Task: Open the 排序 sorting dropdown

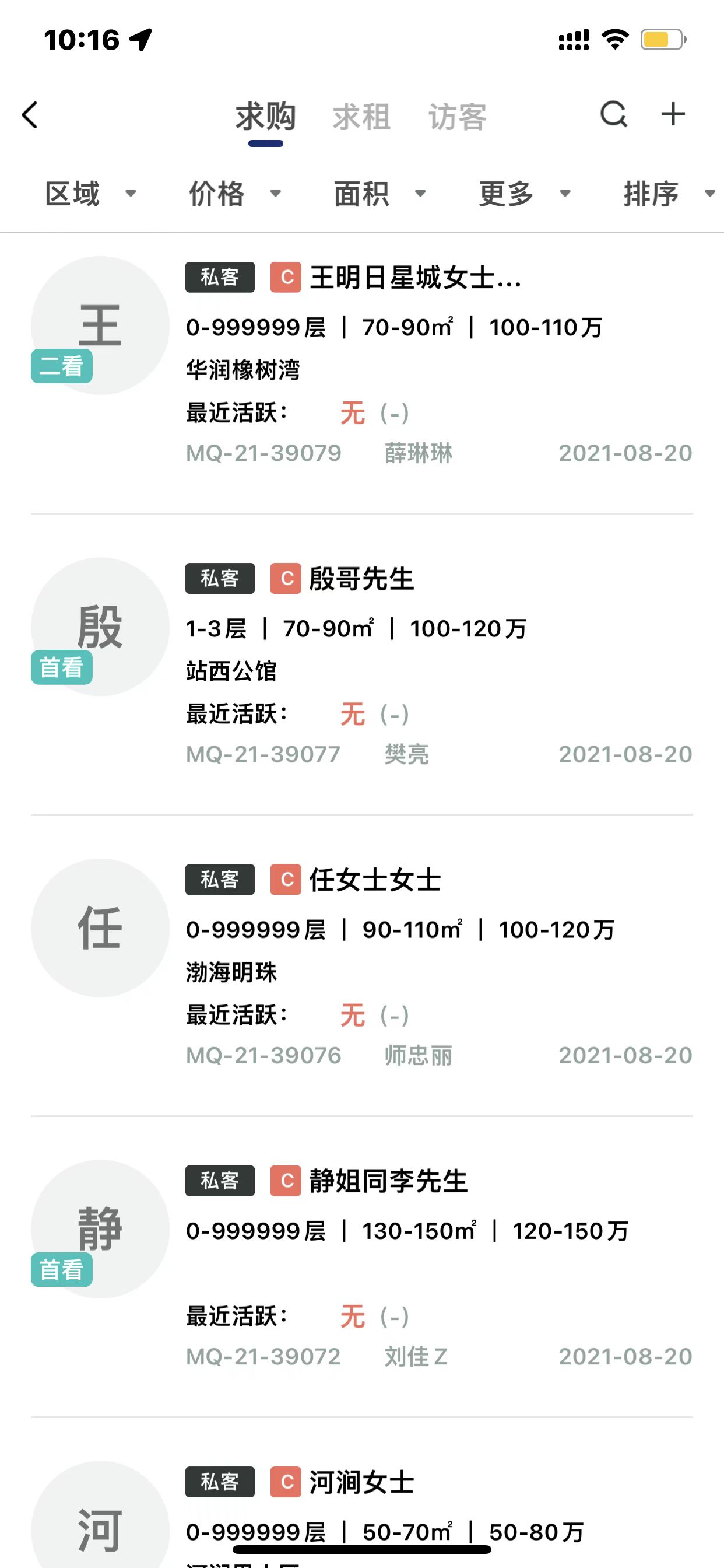Action: 667,194
